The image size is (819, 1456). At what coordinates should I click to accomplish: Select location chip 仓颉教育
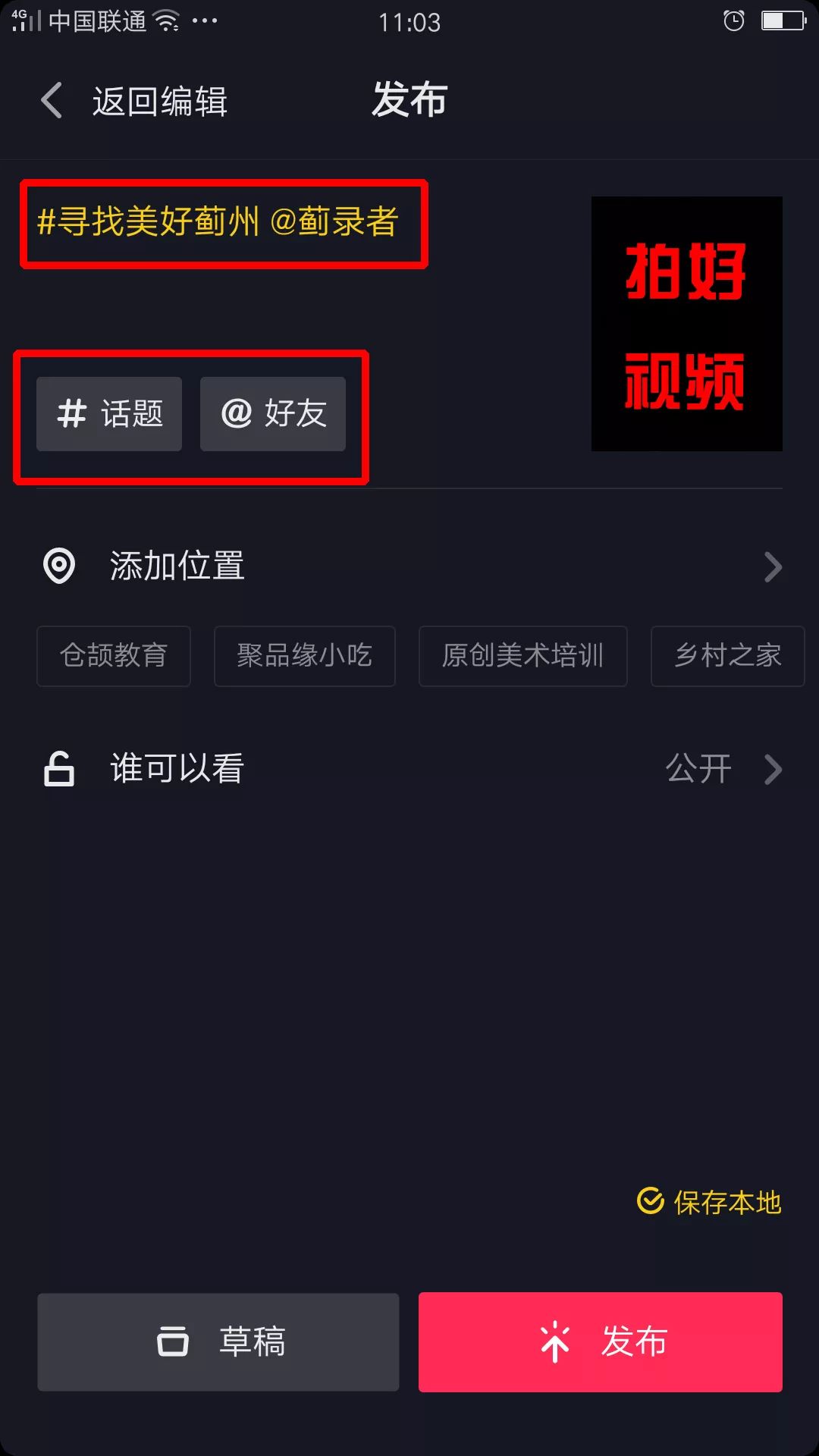114,656
